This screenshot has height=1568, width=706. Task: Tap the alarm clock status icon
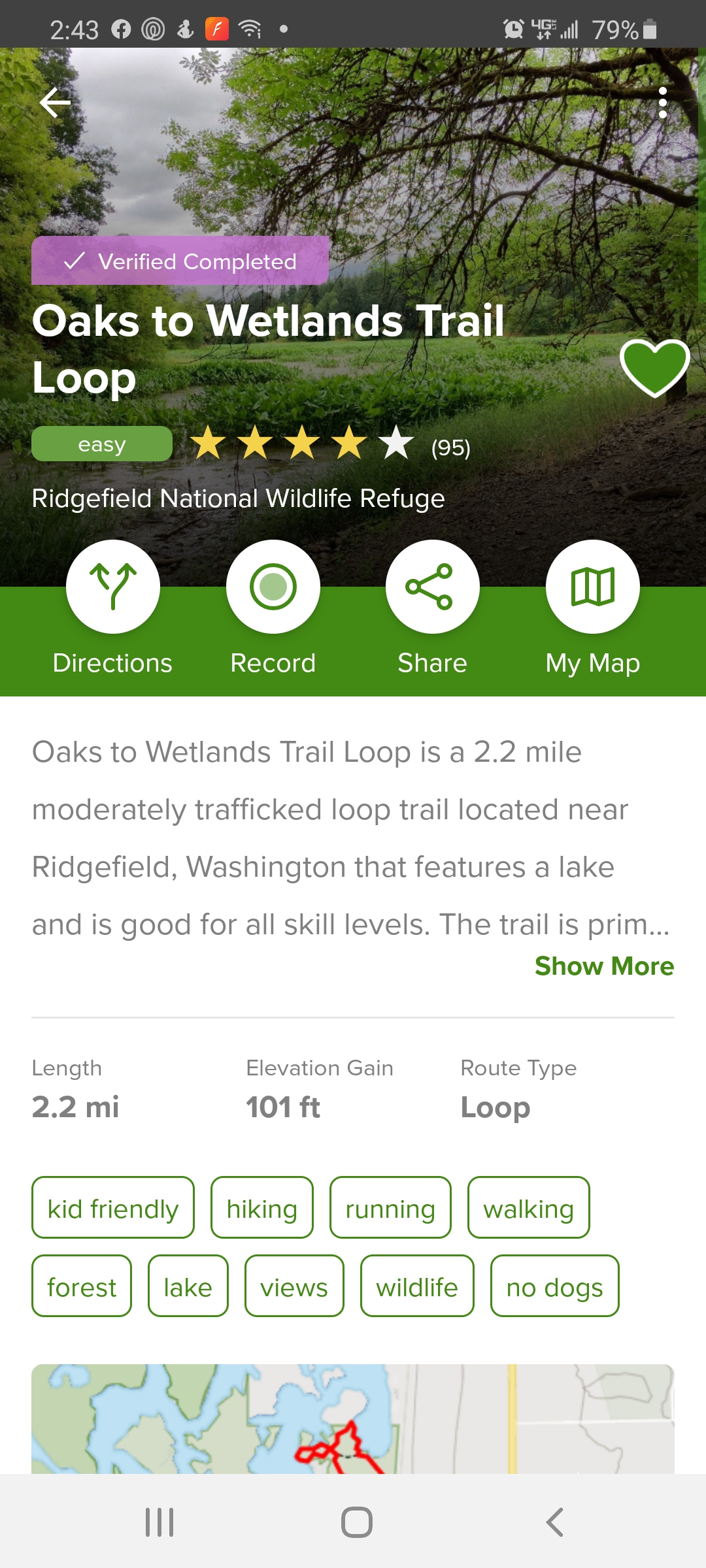(514, 29)
